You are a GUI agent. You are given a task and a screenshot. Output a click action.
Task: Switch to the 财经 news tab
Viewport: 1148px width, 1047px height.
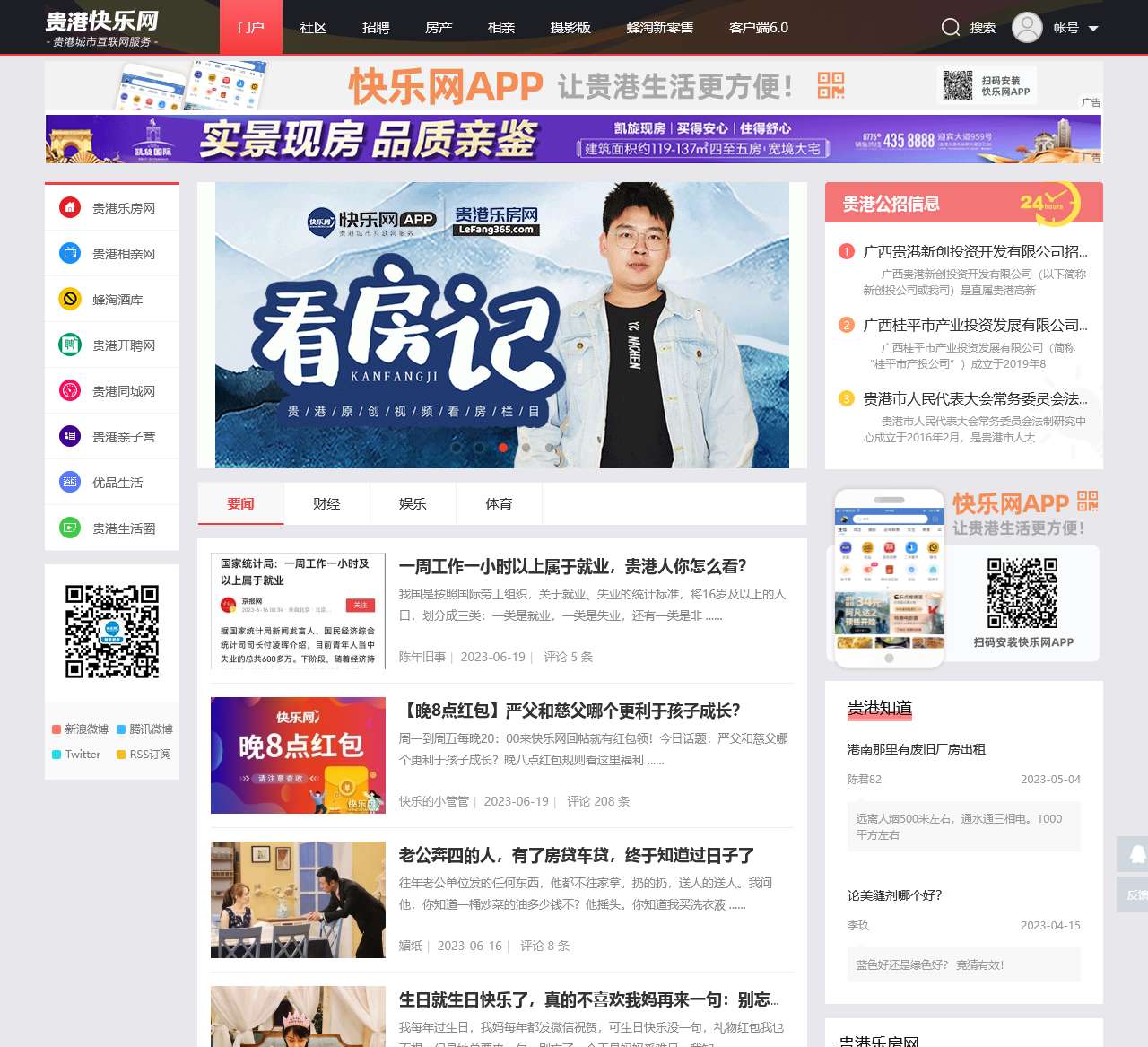[326, 504]
